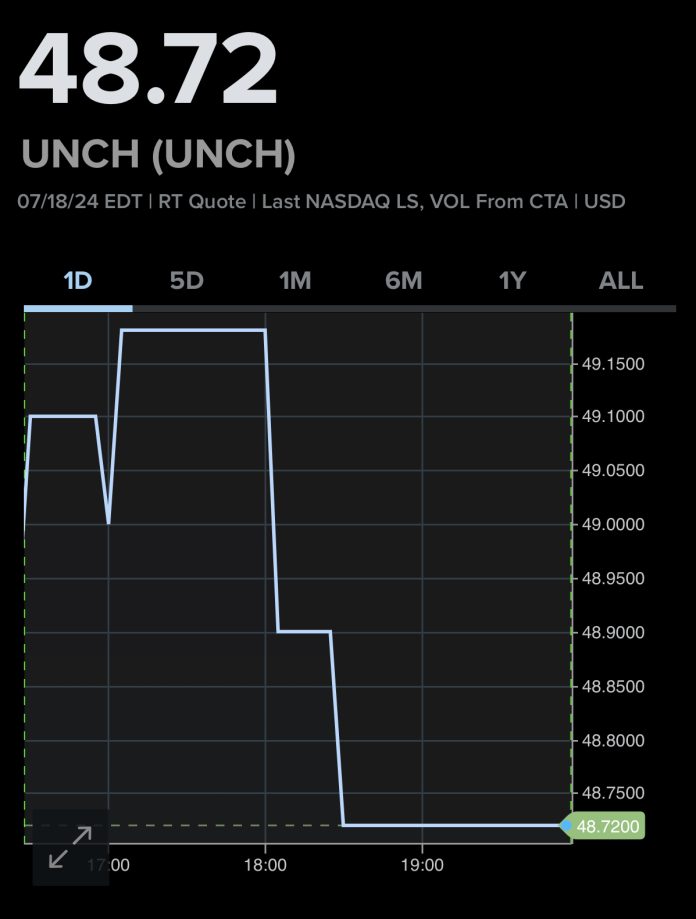Select the 5D time range
This screenshot has width=696, height=919.
point(186,281)
